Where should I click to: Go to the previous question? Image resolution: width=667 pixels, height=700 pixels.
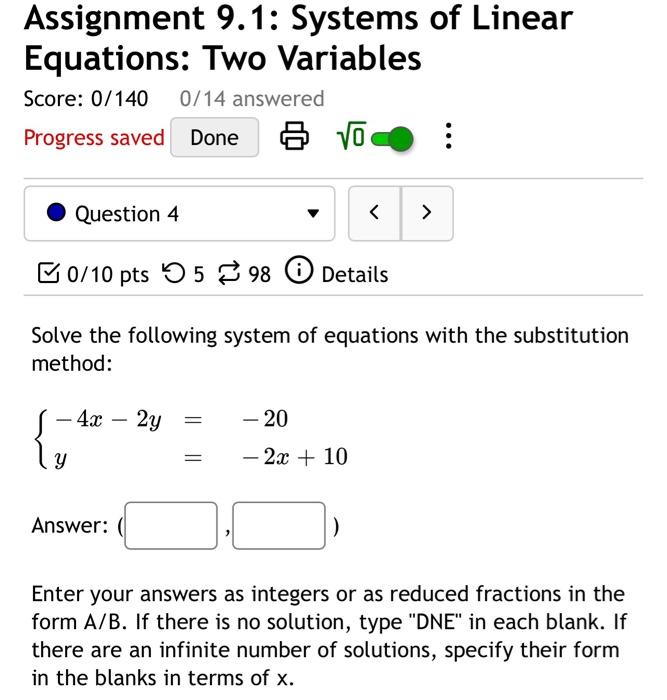point(375,213)
